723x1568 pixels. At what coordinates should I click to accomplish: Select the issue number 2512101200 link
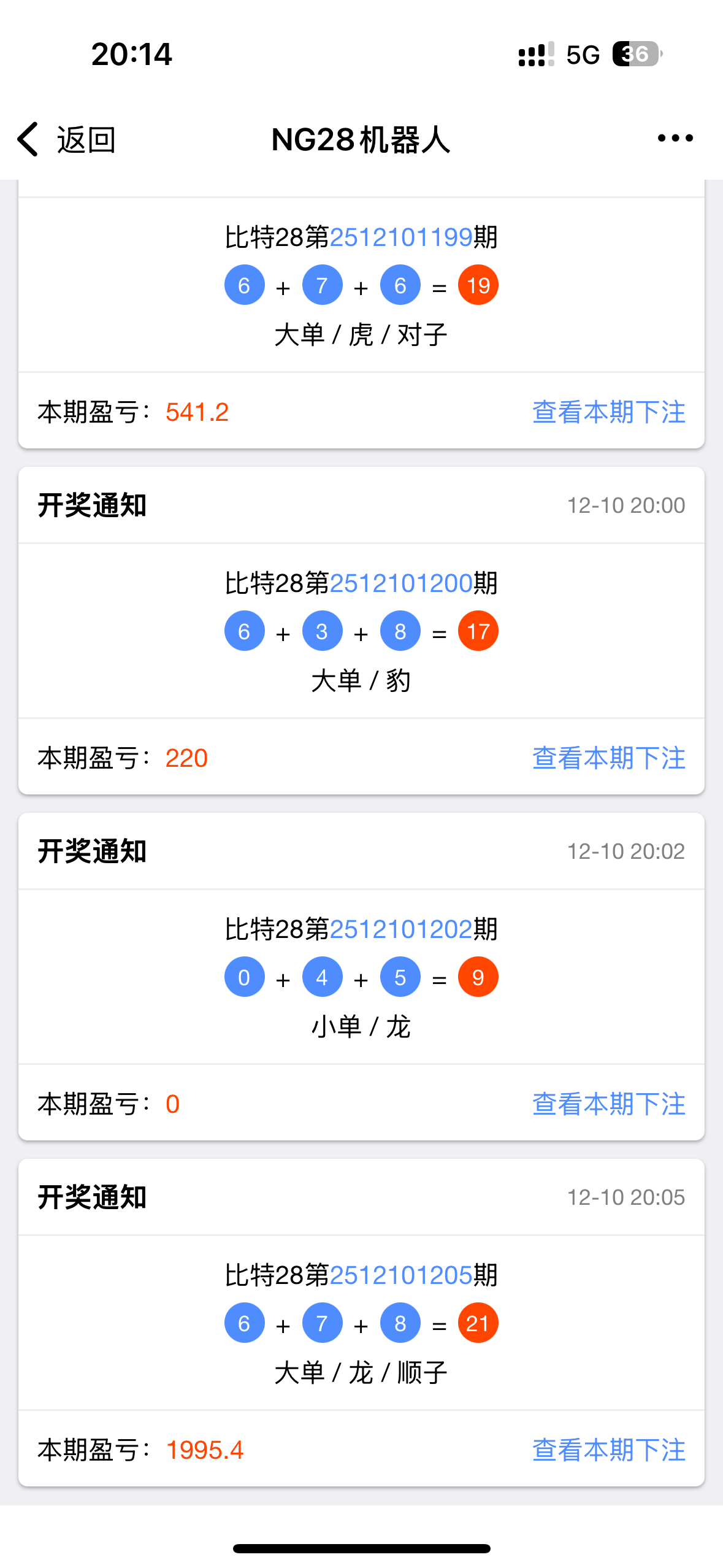point(401,583)
